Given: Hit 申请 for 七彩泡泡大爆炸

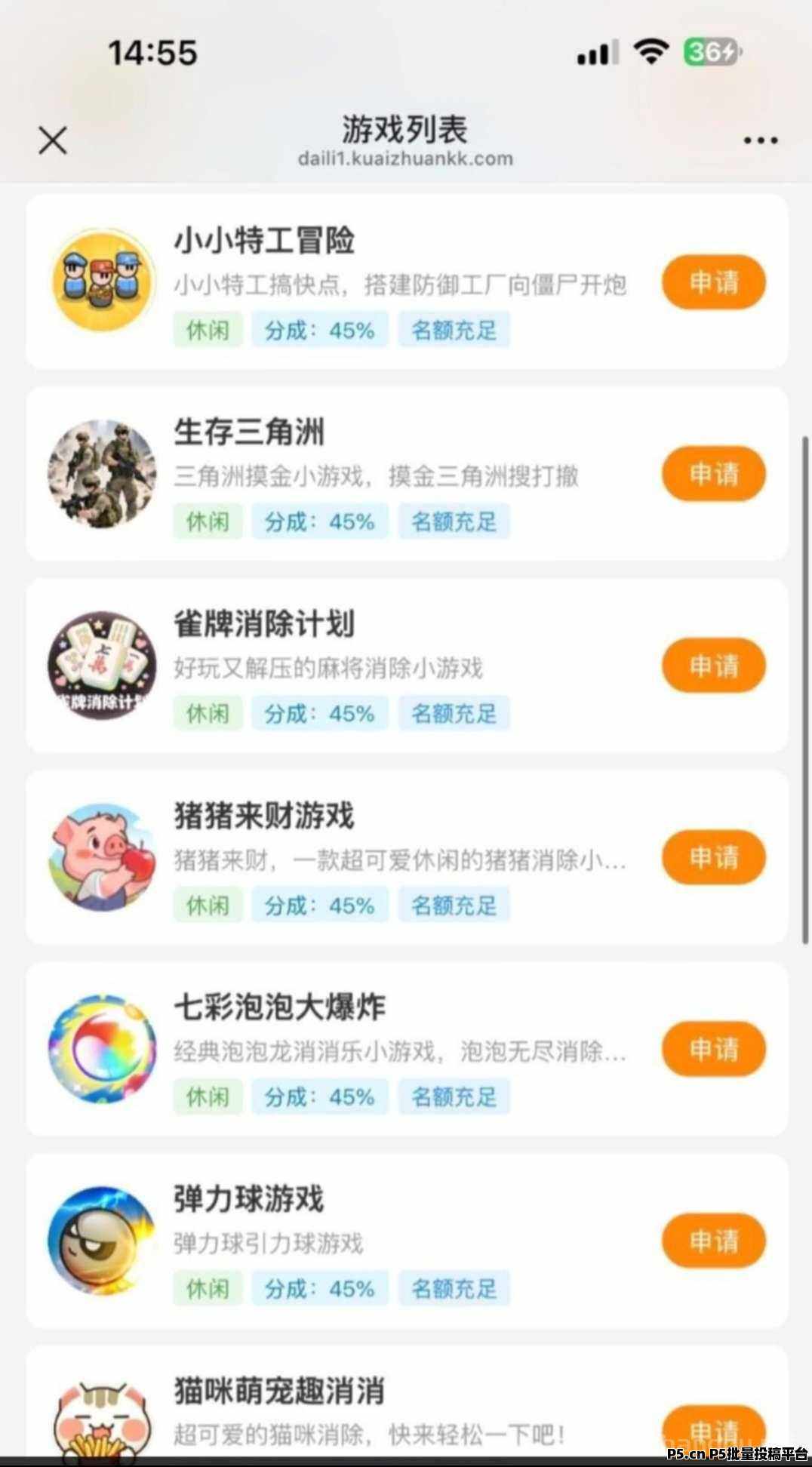Looking at the screenshot, I should click(x=713, y=1050).
